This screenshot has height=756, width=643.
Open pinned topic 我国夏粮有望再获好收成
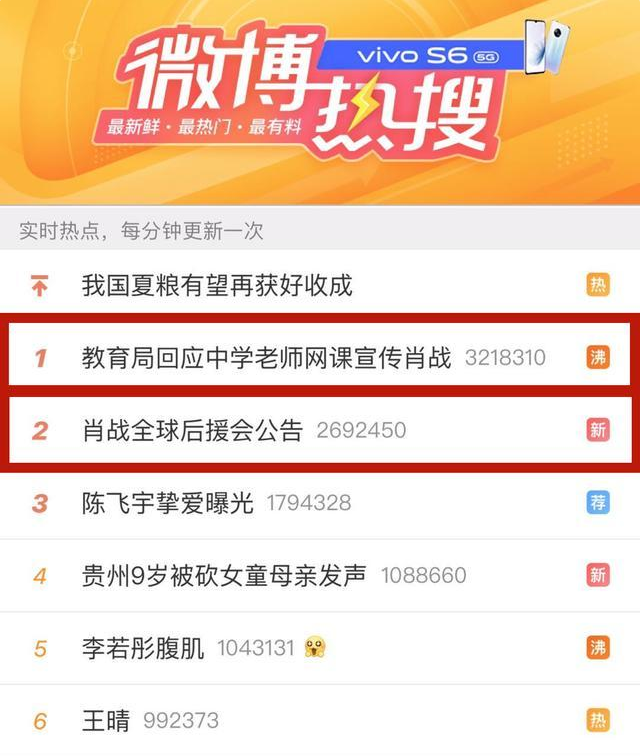pos(217,286)
